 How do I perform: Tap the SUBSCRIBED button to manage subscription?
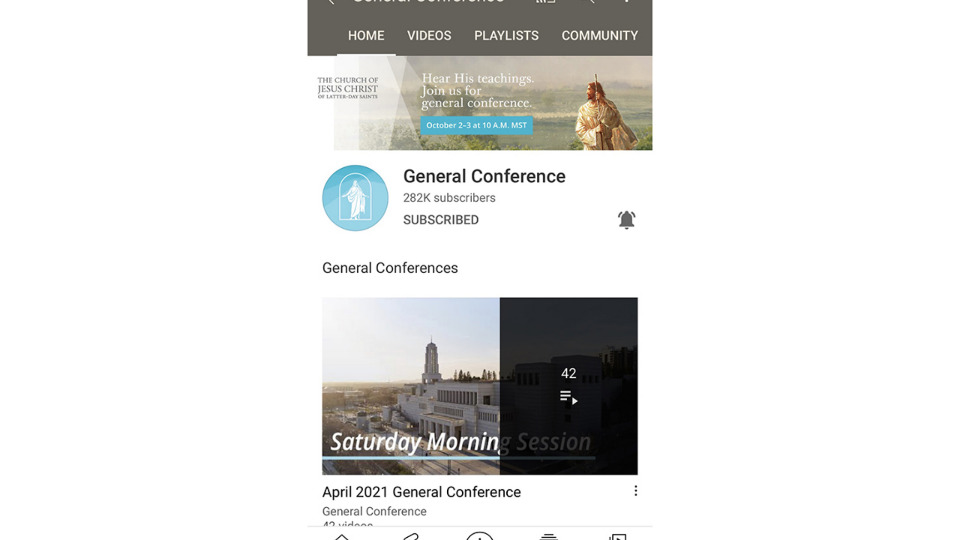coord(441,220)
